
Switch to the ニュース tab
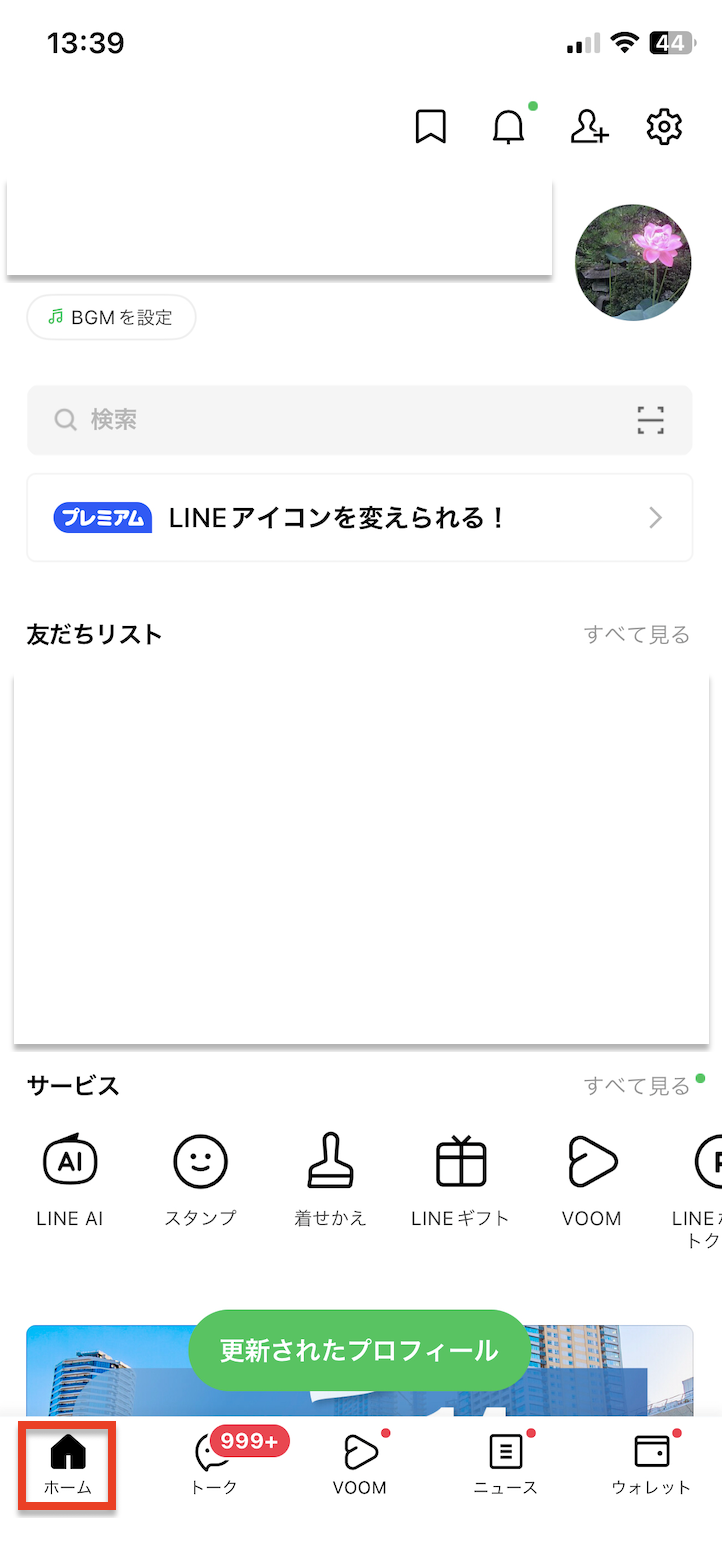click(x=505, y=1463)
